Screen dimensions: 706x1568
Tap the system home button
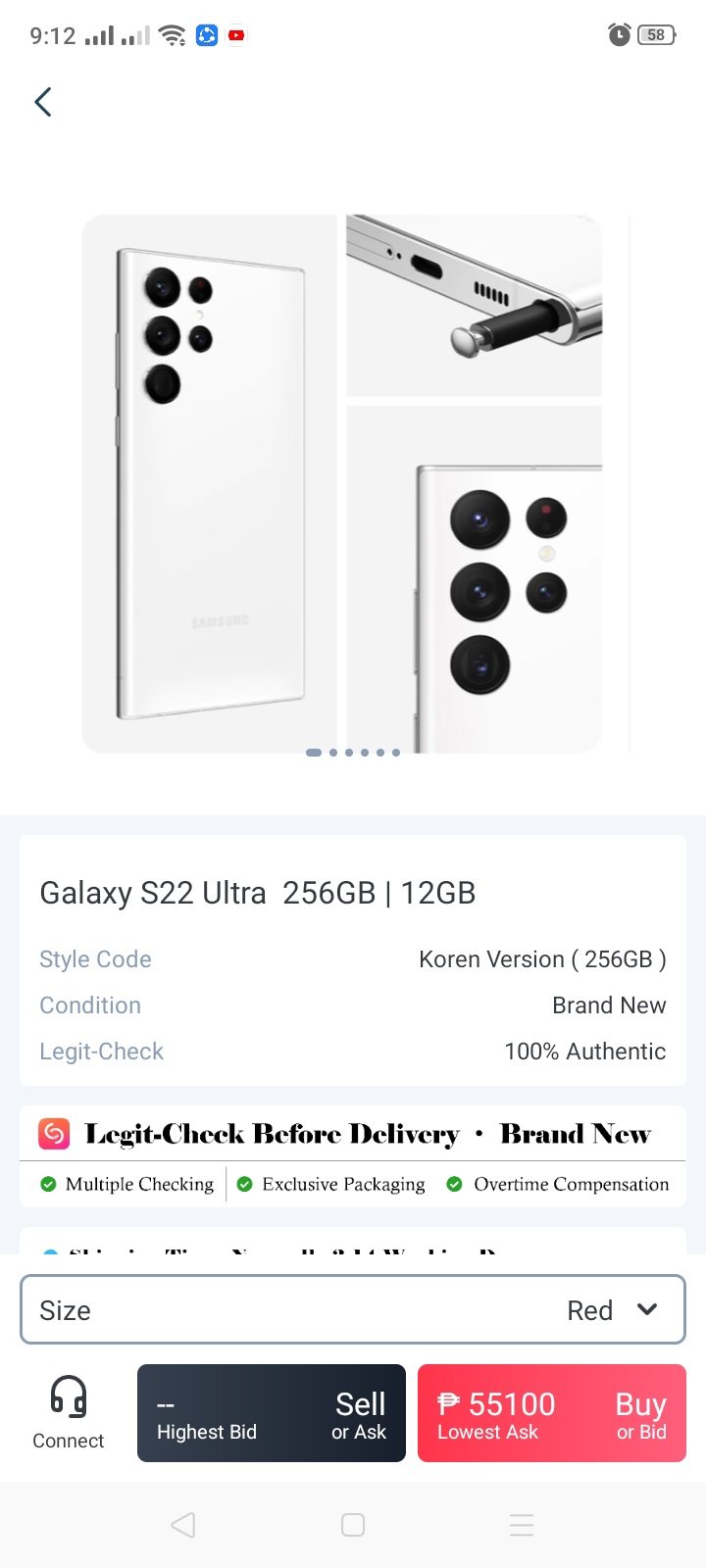pos(353,1525)
